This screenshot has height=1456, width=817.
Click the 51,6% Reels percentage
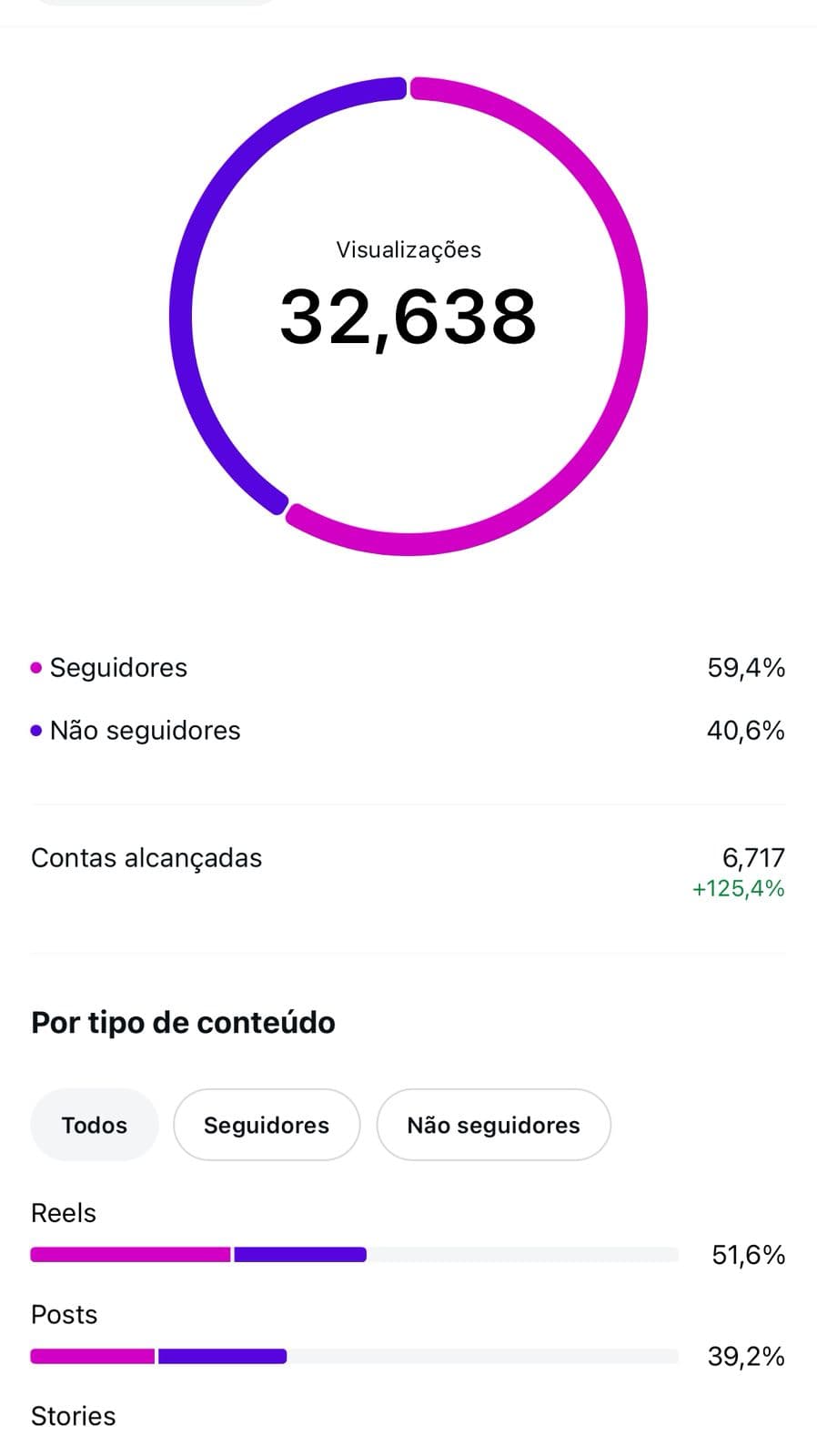(x=748, y=1253)
